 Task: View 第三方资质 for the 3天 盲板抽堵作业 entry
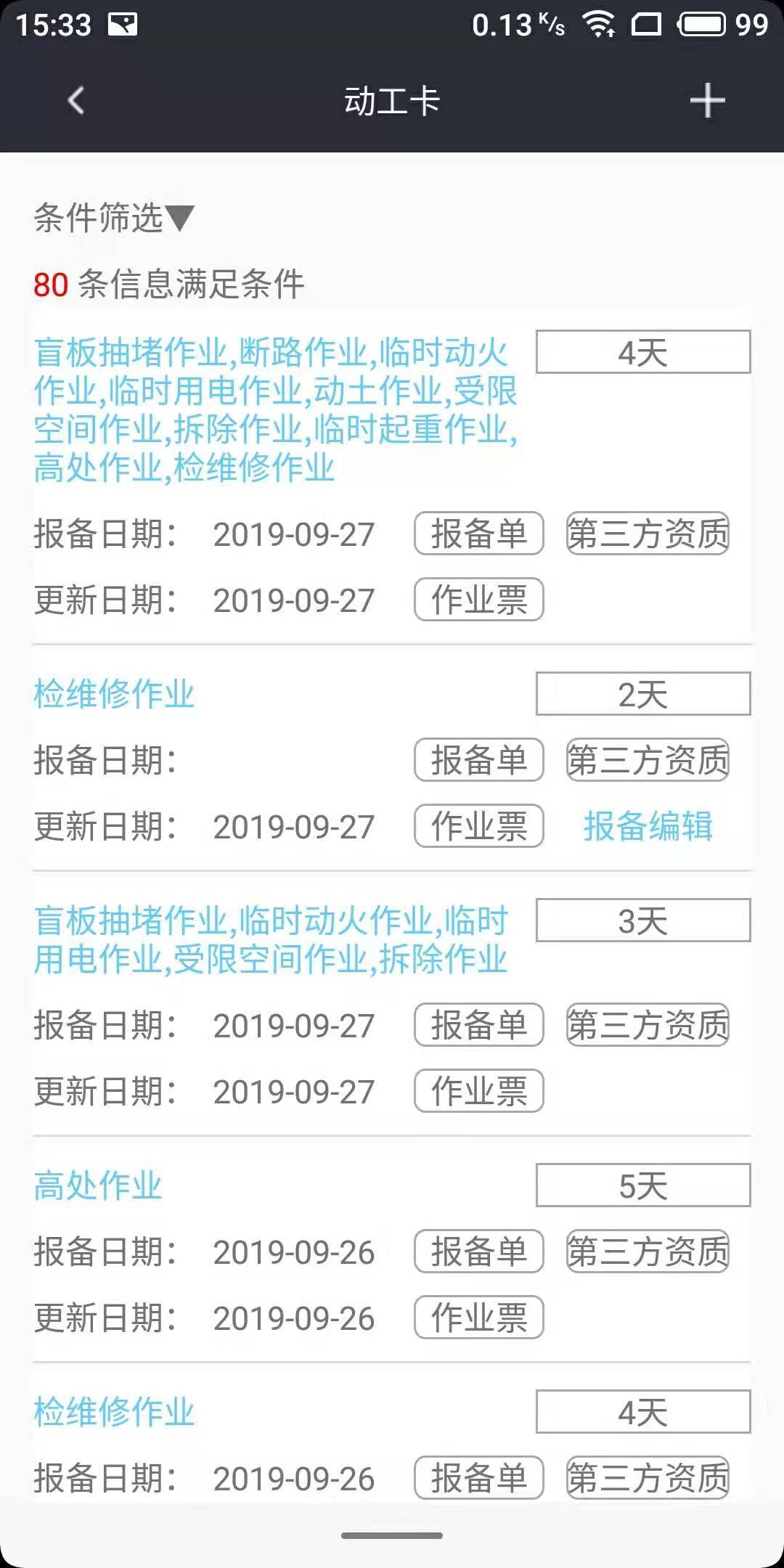click(648, 1025)
